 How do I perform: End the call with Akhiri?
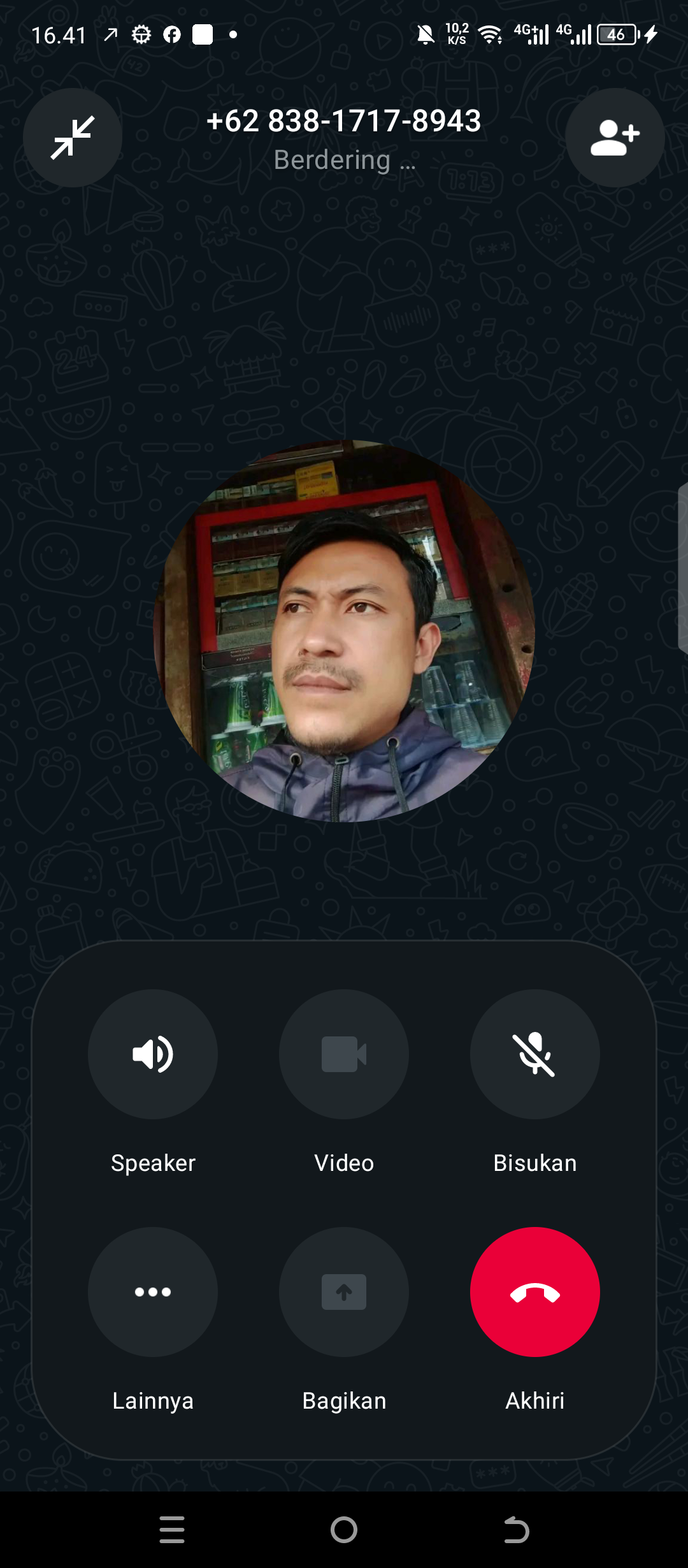point(535,1292)
